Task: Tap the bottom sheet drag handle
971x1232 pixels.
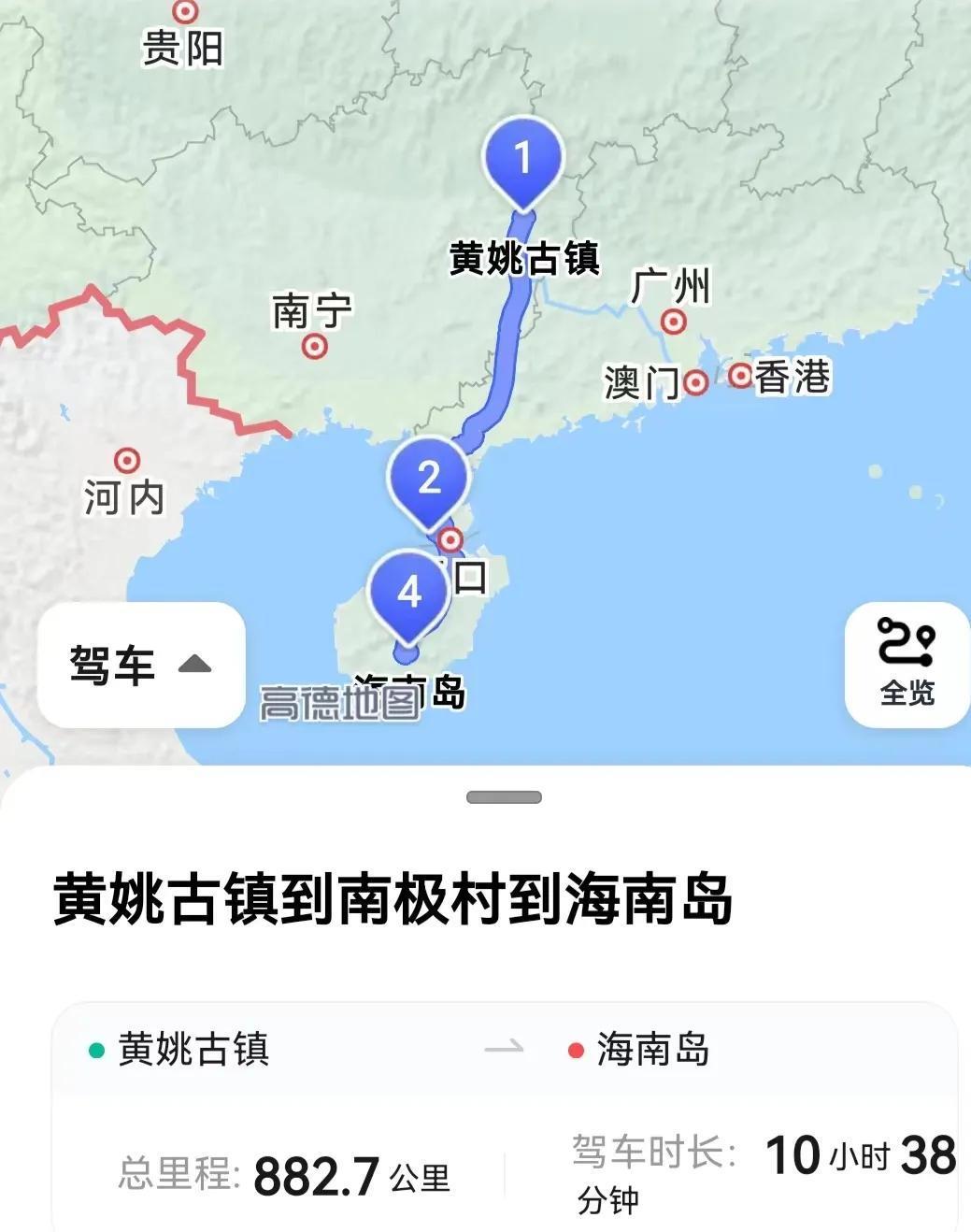Action: coord(504,797)
